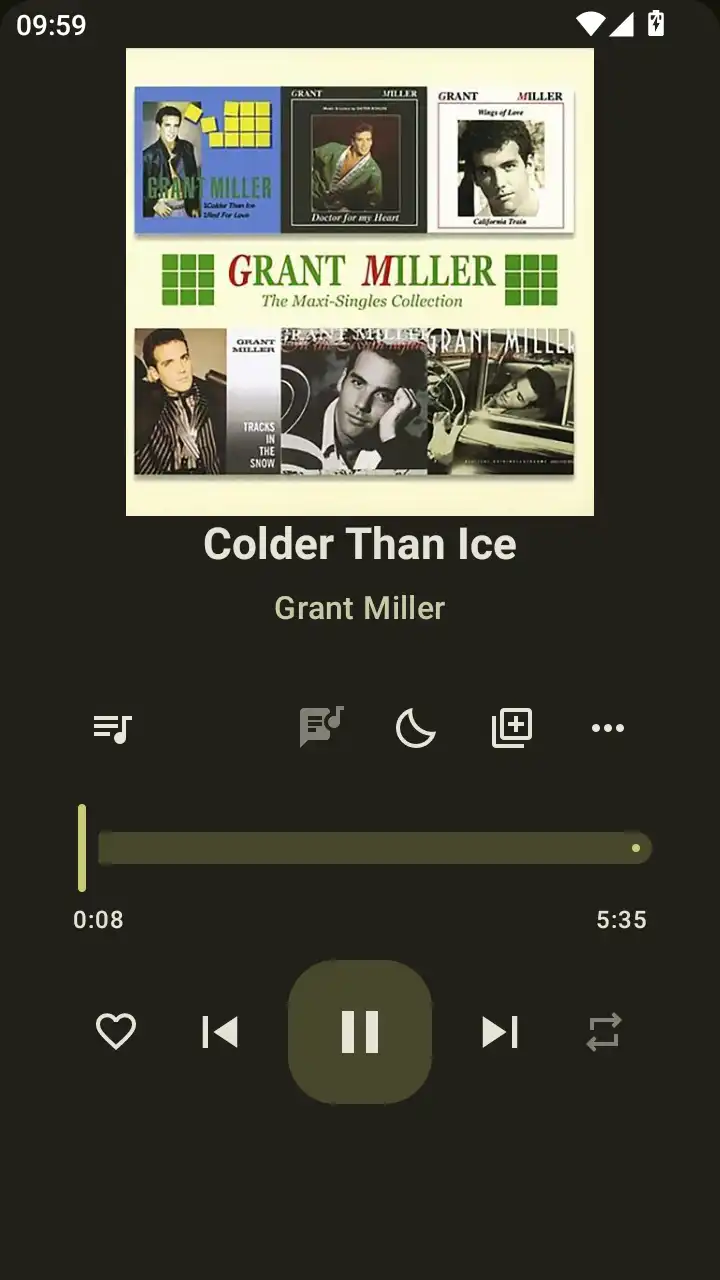Go back to the previous track
This screenshot has width=720, height=1280.
[x=220, y=1032]
